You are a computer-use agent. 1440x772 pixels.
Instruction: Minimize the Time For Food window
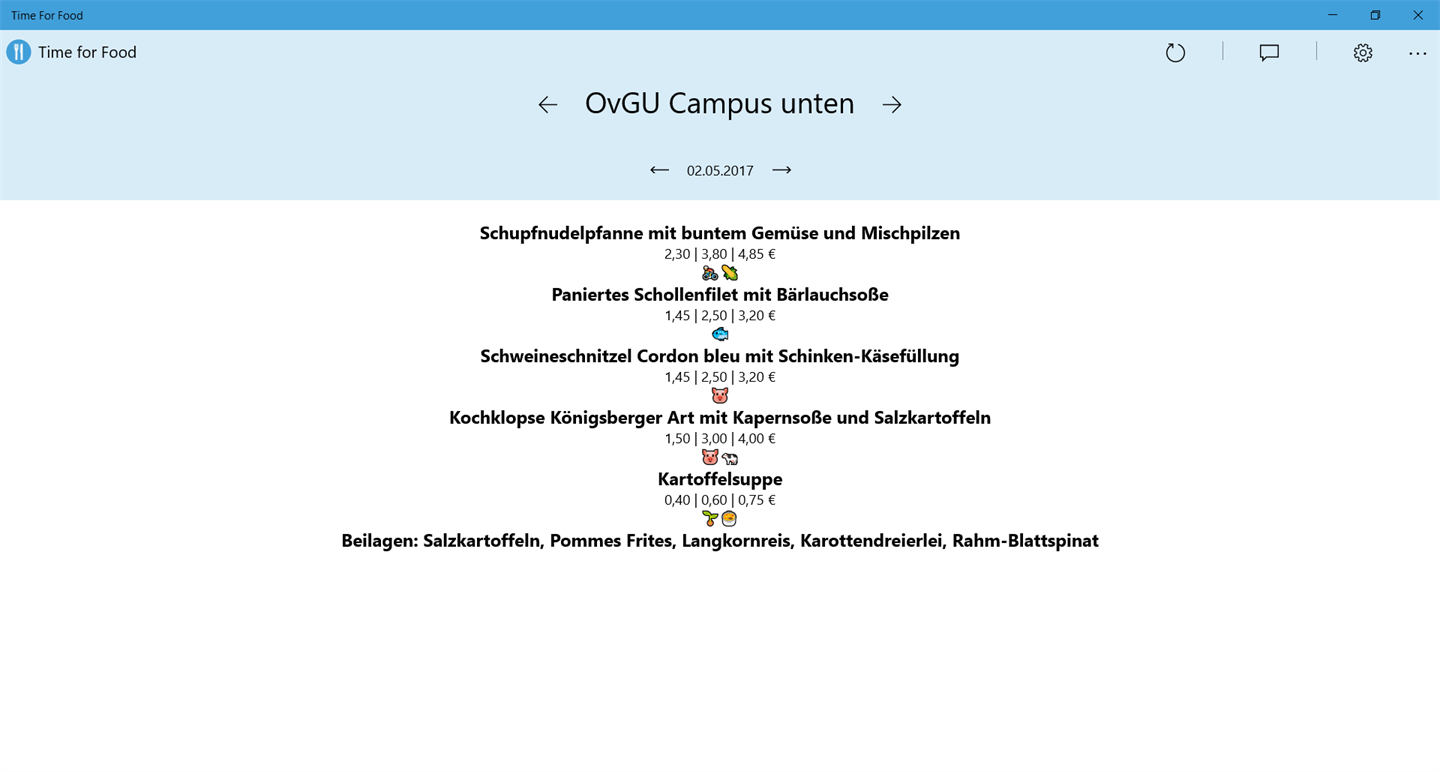[1333, 15]
